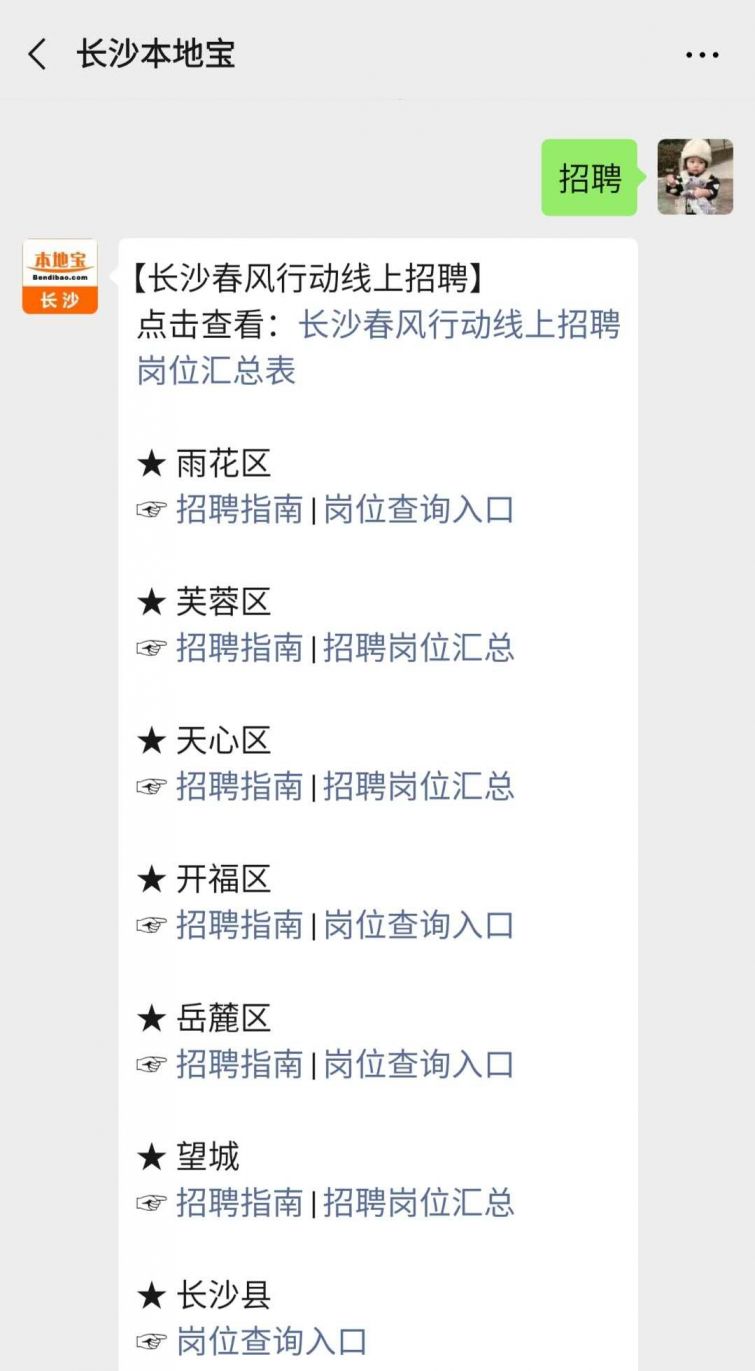The width and height of the screenshot is (755, 1371).
Task: Tap the 长沙本地宝 account avatar
Action: pos(60,276)
